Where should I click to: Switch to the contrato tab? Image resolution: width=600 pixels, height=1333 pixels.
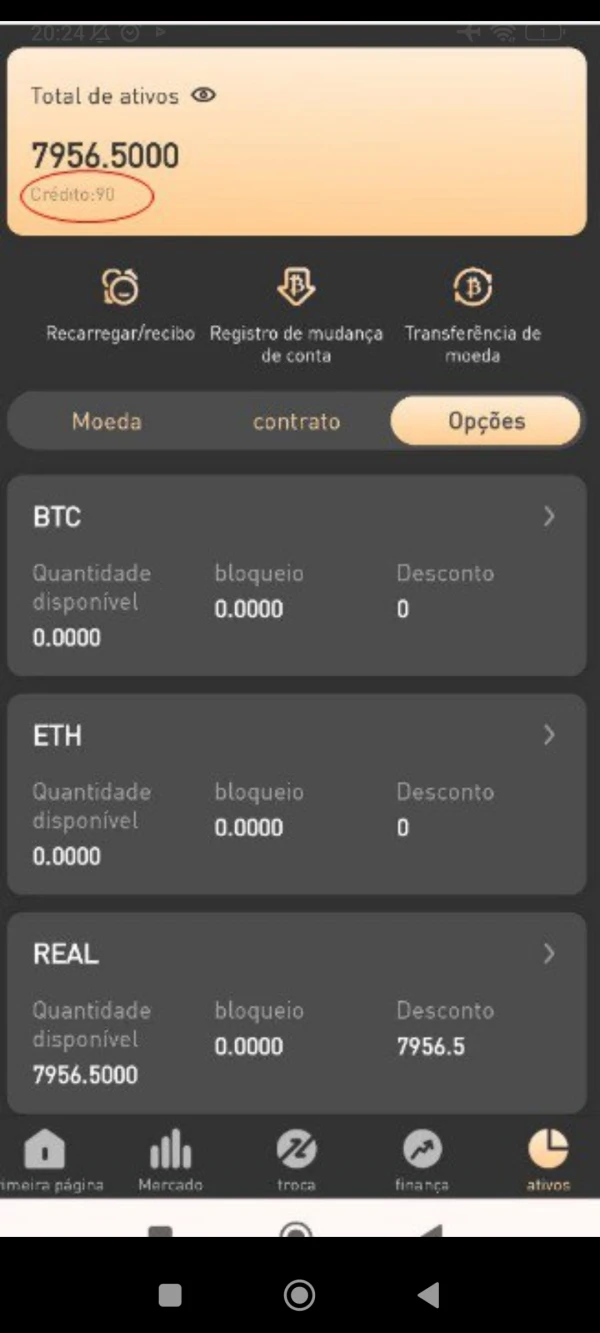click(x=296, y=421)
